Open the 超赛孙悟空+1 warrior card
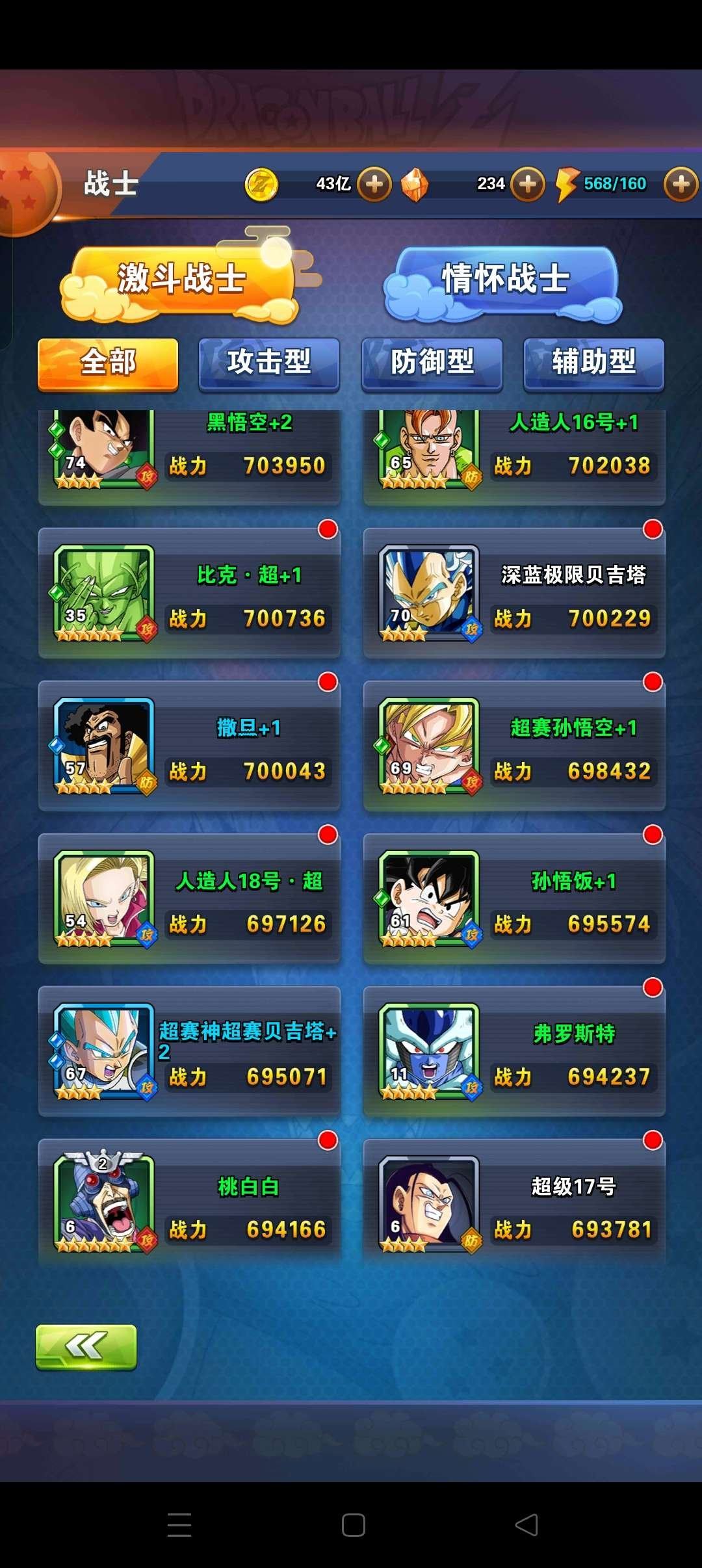 514,746
